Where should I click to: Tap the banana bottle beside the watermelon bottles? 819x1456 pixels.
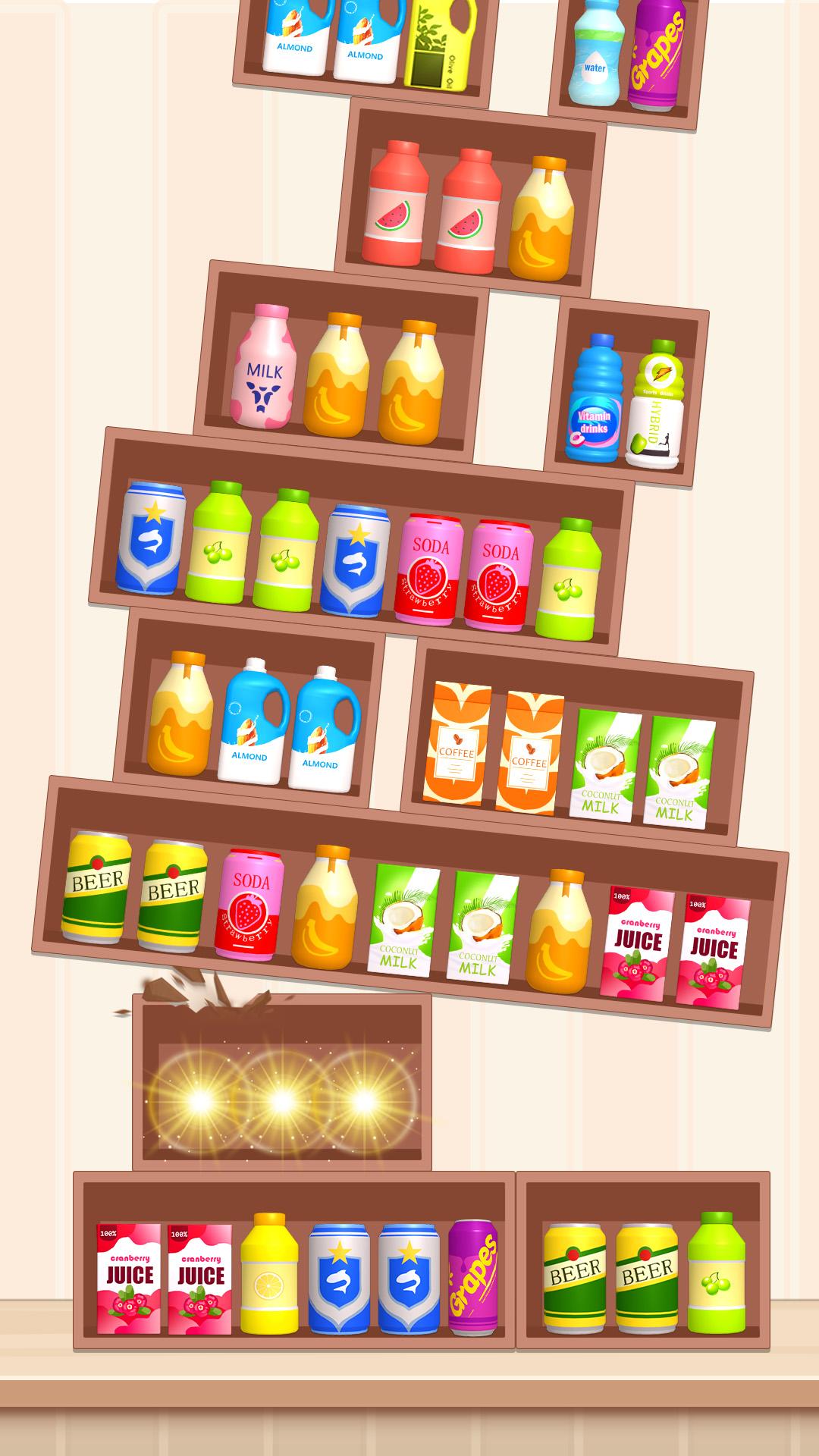pos(541,220)
